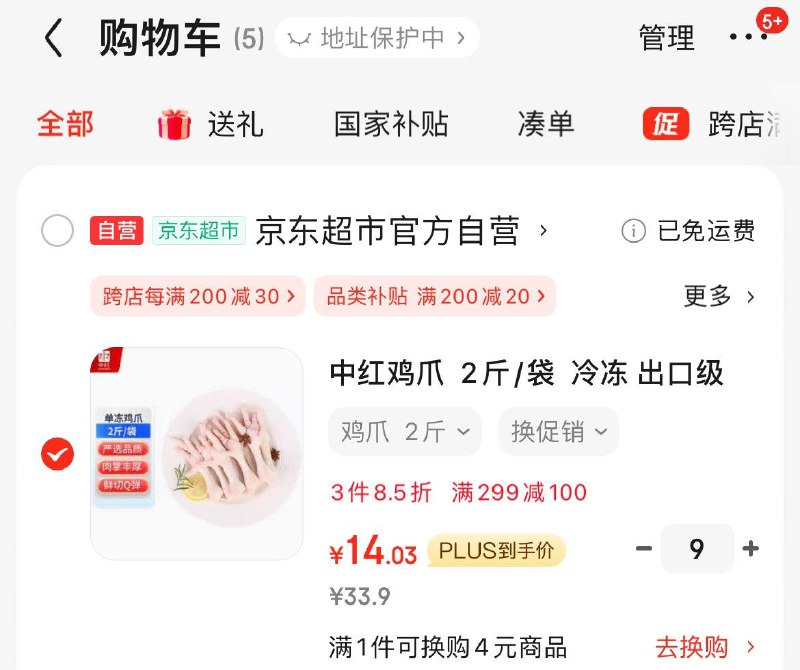
Task: Decrease chicken feet quantity by one
Action: click(x=644, y=548)
